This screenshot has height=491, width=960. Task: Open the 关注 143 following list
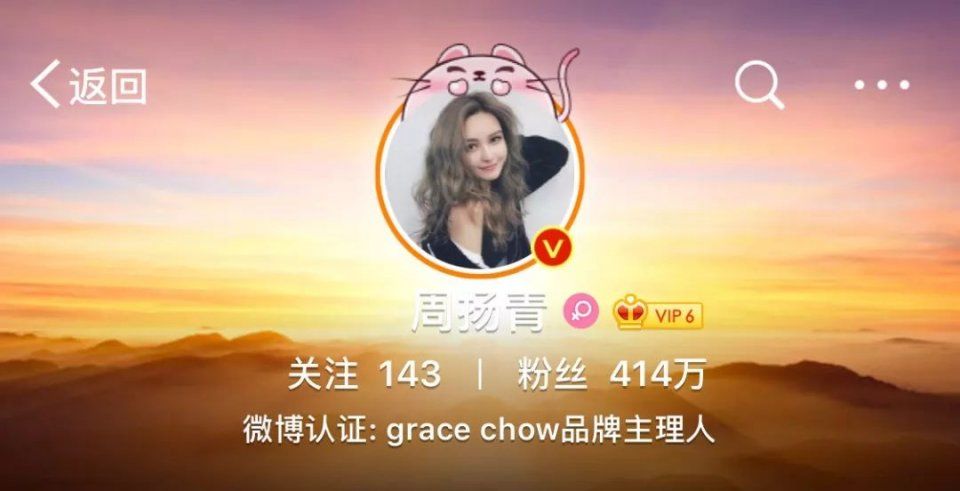(364, 375)
